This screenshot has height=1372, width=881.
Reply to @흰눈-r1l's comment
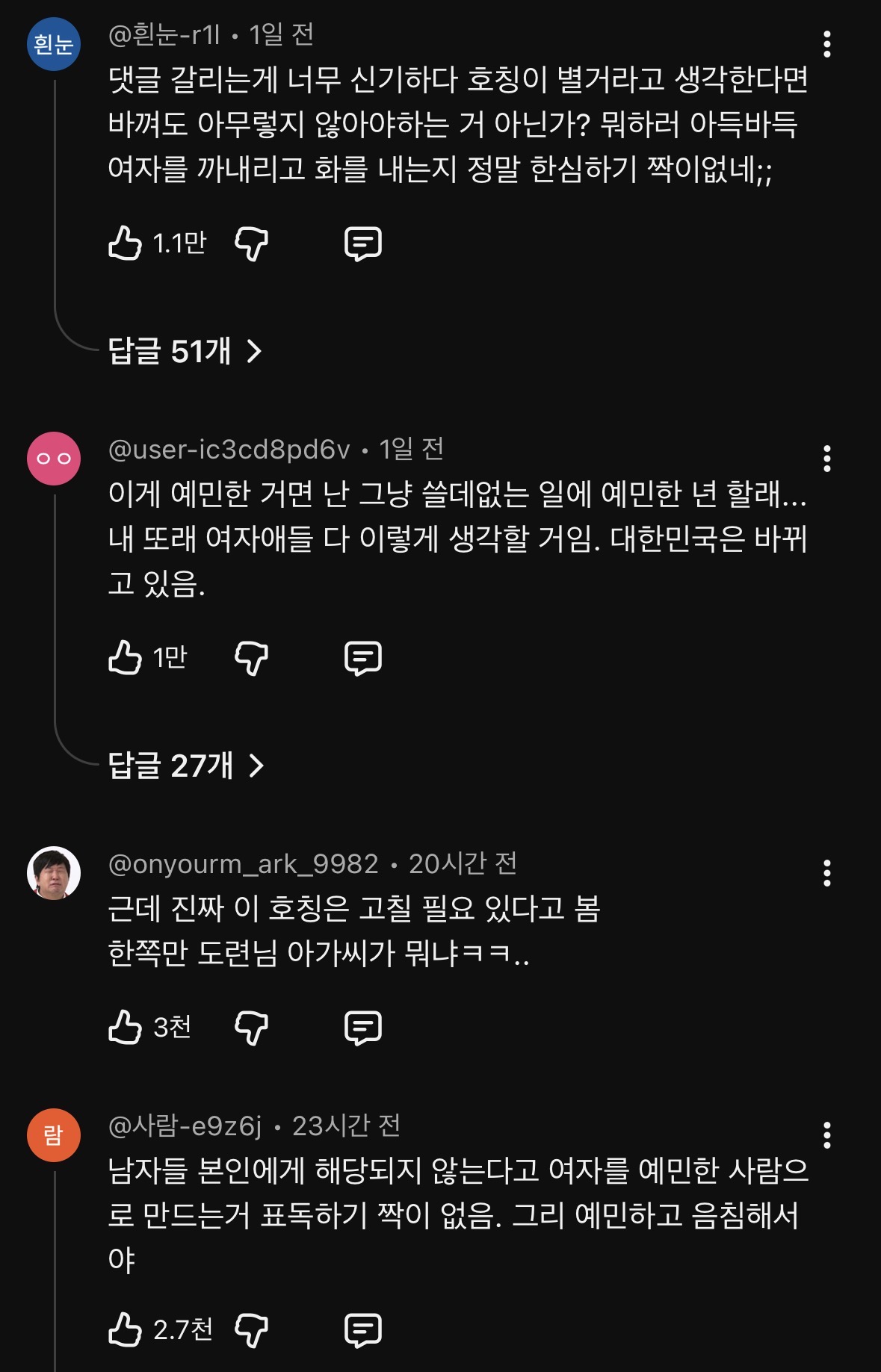coord(363,243)
